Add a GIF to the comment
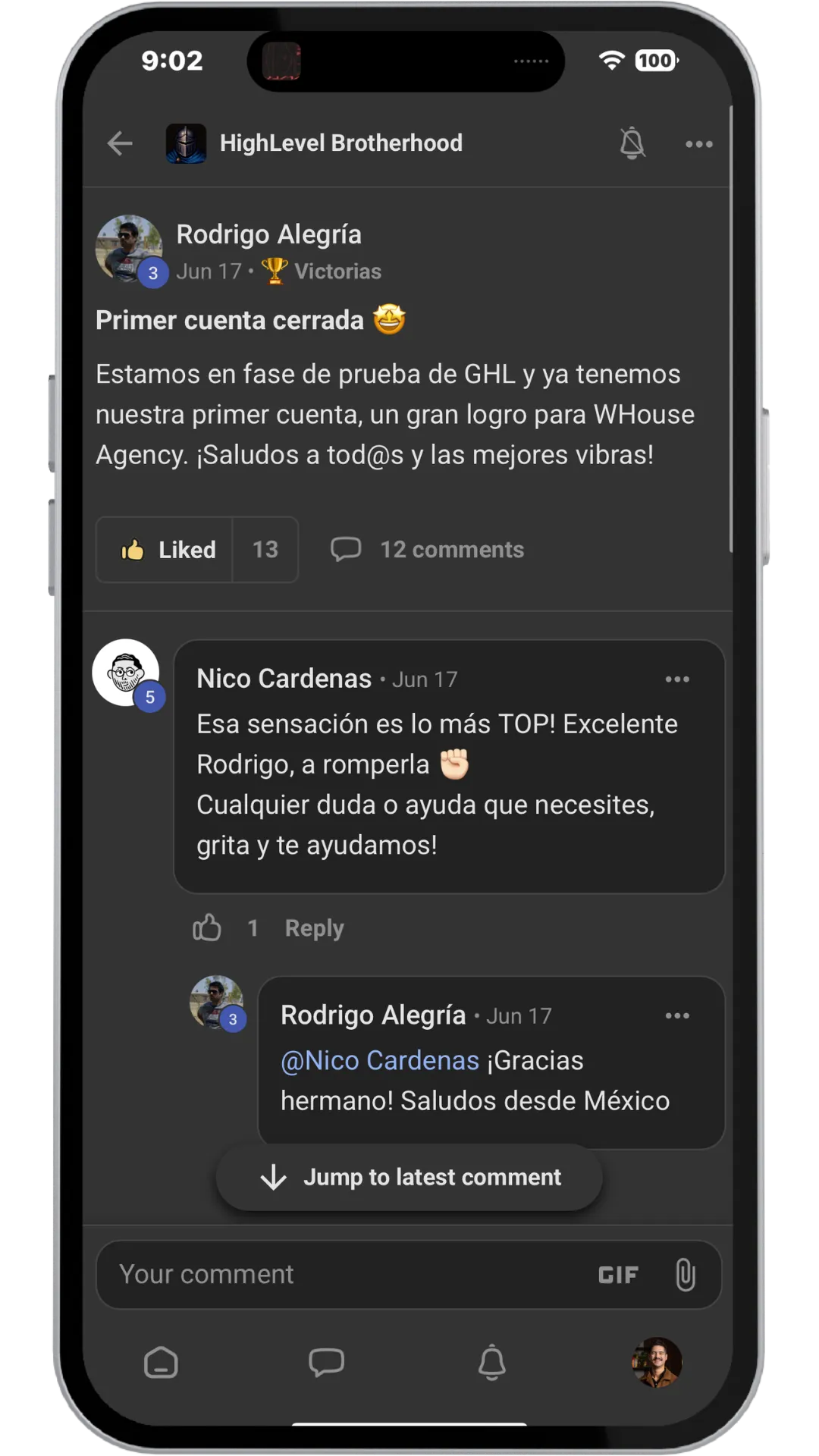Screen dimensions: 819x1456 pyautogui.click(x=618, y=1275)
